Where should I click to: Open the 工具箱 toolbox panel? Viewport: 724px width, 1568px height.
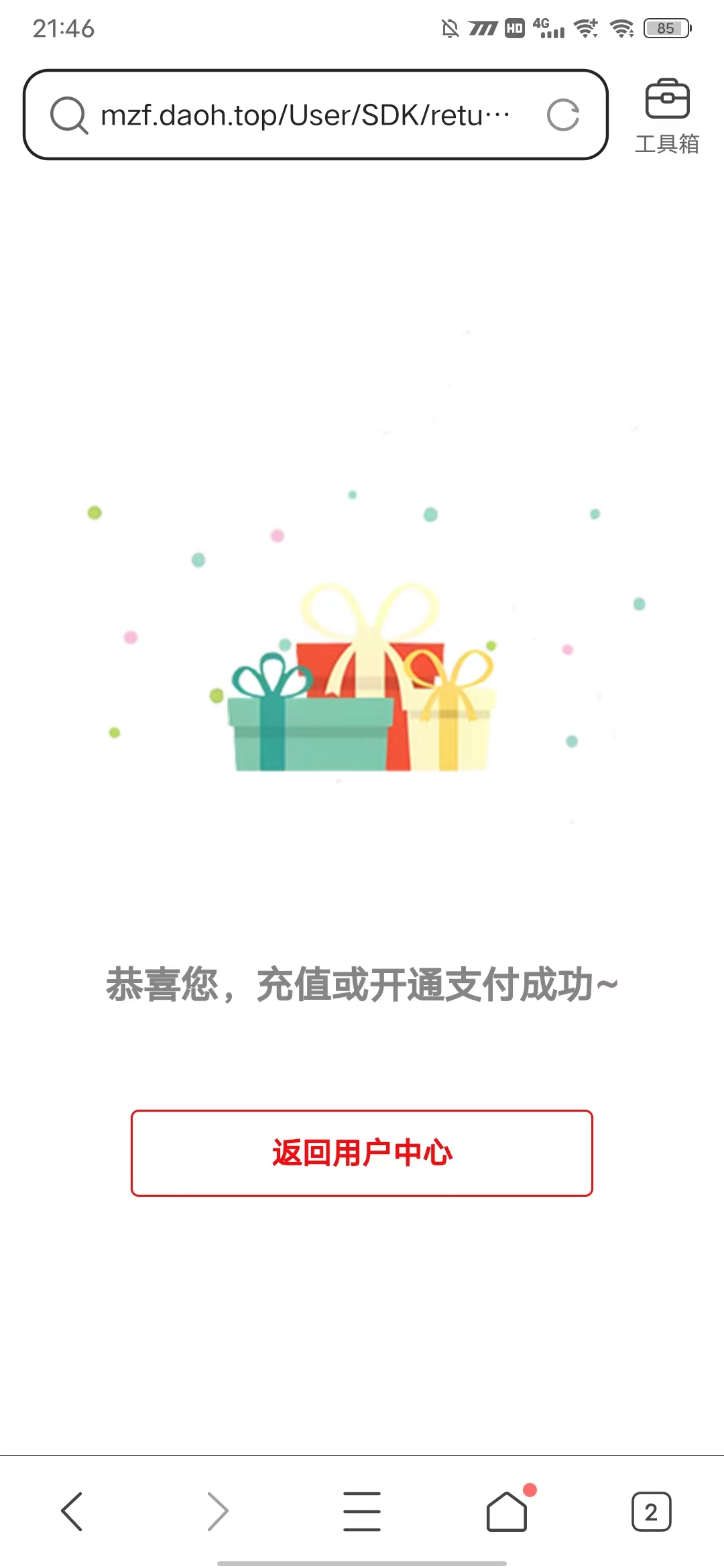coord(668,115)
